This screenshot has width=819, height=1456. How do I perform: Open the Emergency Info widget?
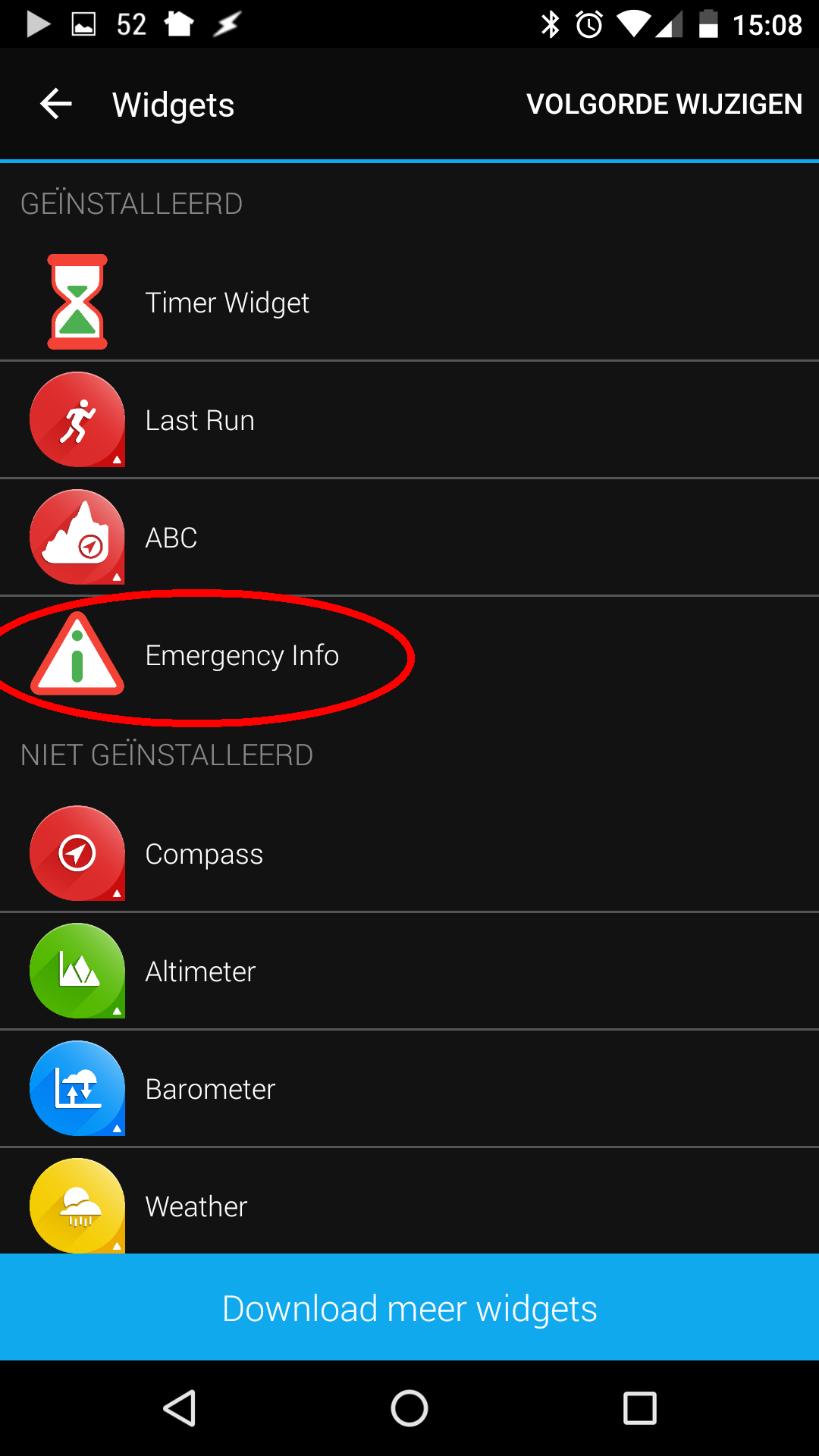pos(409,654)
